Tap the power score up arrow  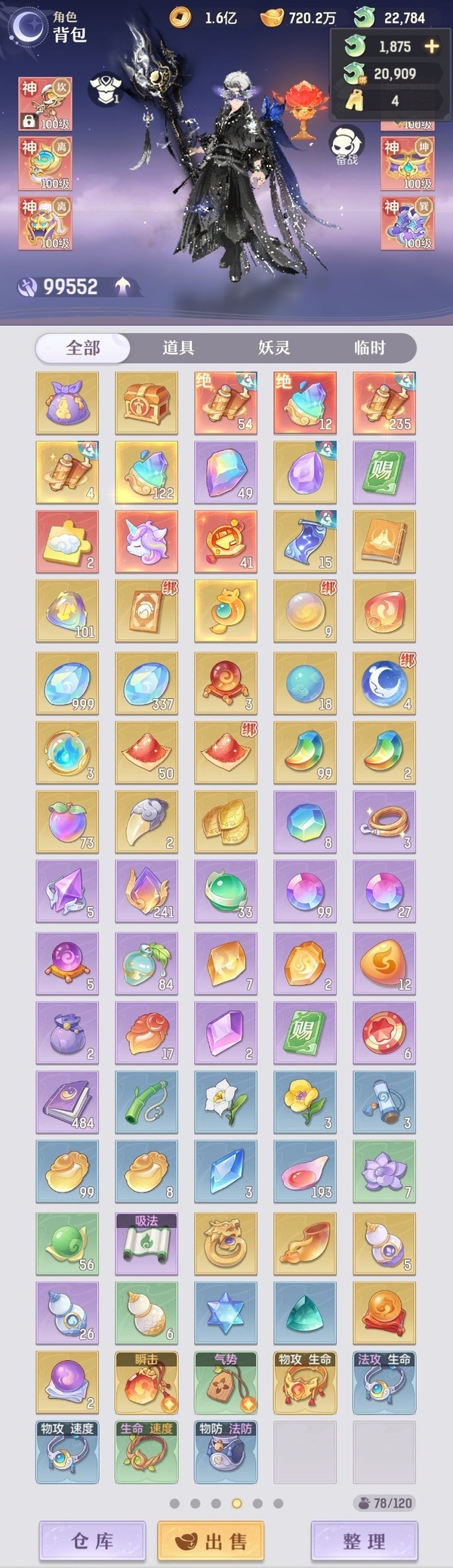coord(123,286)
